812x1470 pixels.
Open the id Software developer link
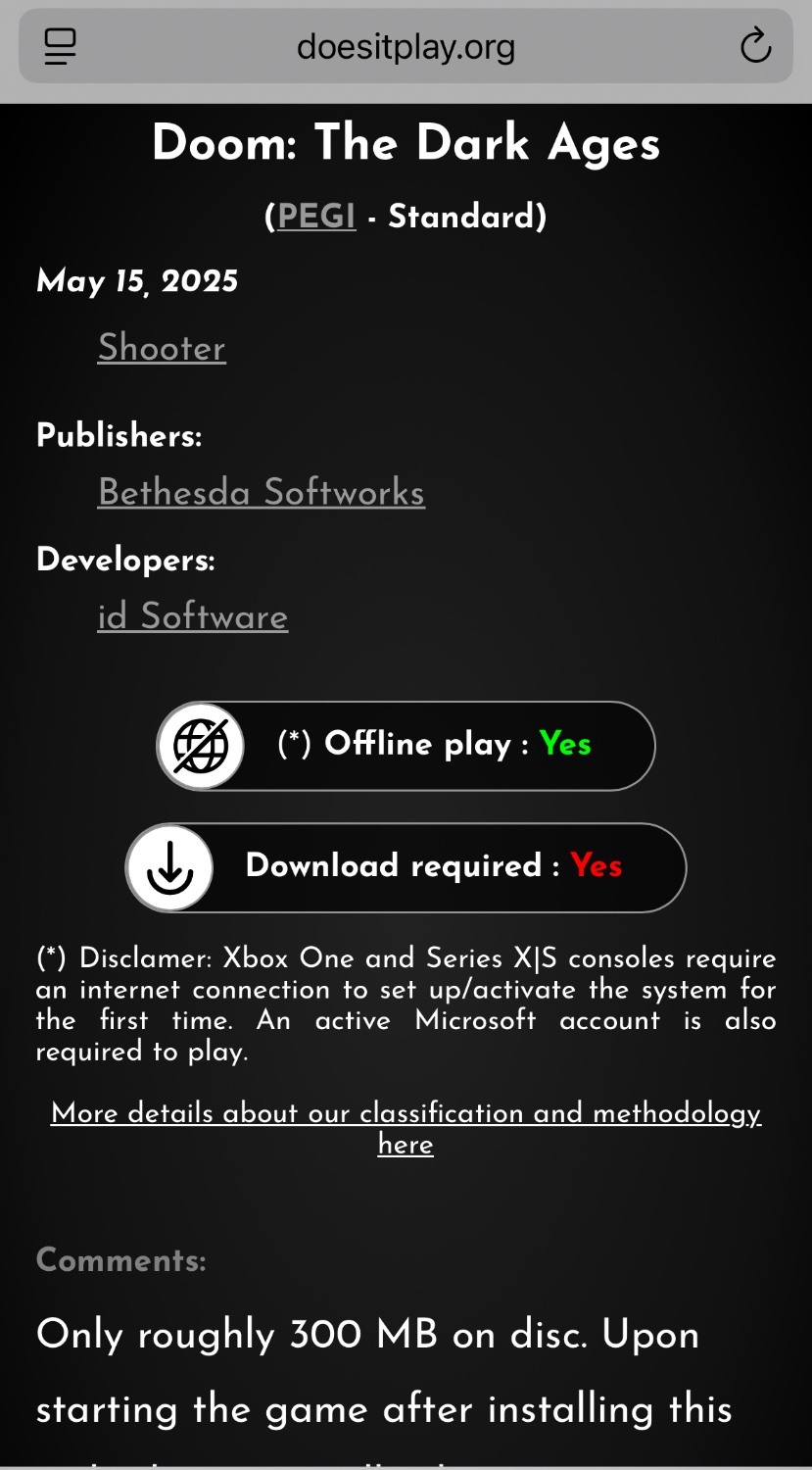(193, 616)
